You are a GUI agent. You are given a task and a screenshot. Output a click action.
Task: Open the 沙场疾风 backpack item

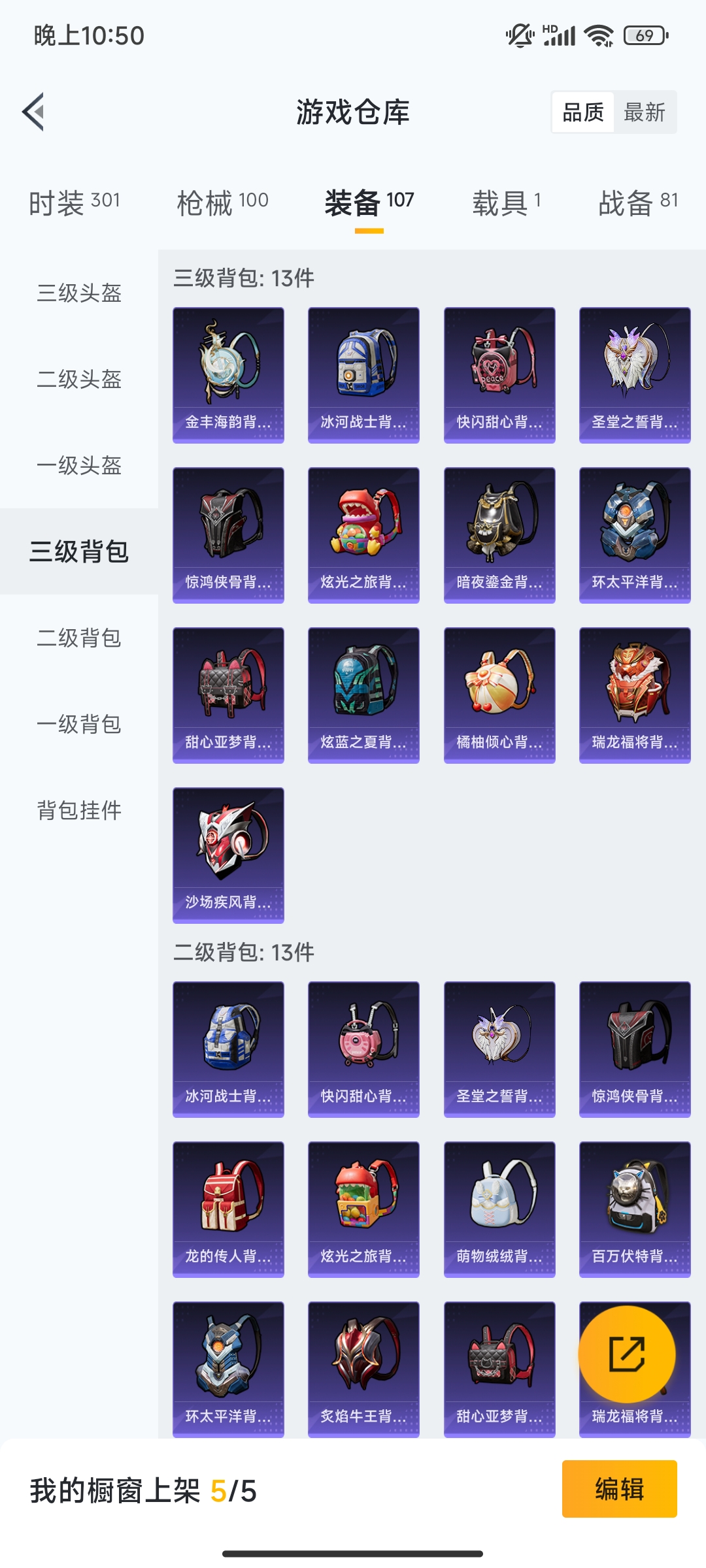tap(228, 855)
